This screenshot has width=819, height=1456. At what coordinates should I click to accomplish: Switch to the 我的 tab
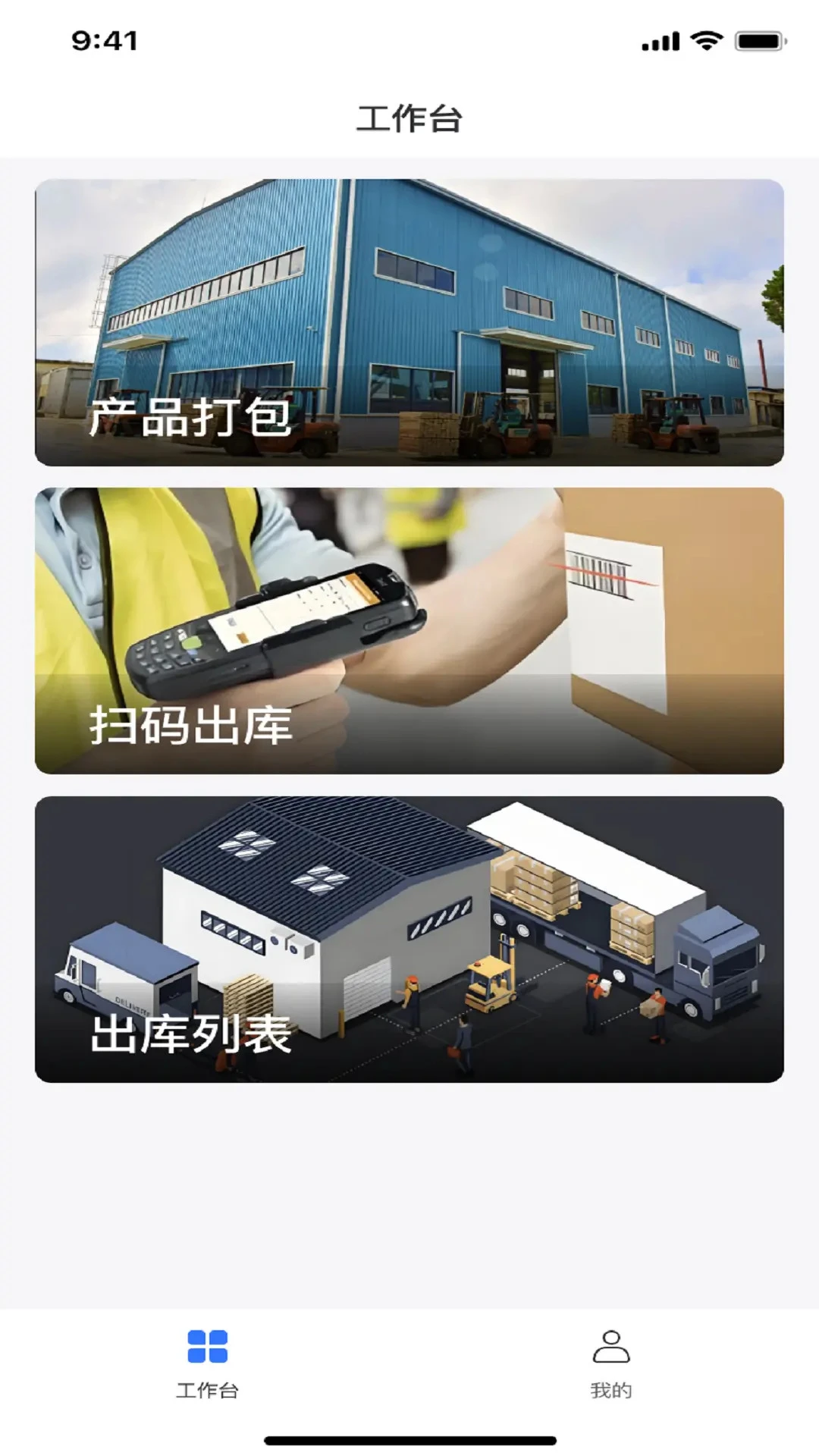point(610,1363)
